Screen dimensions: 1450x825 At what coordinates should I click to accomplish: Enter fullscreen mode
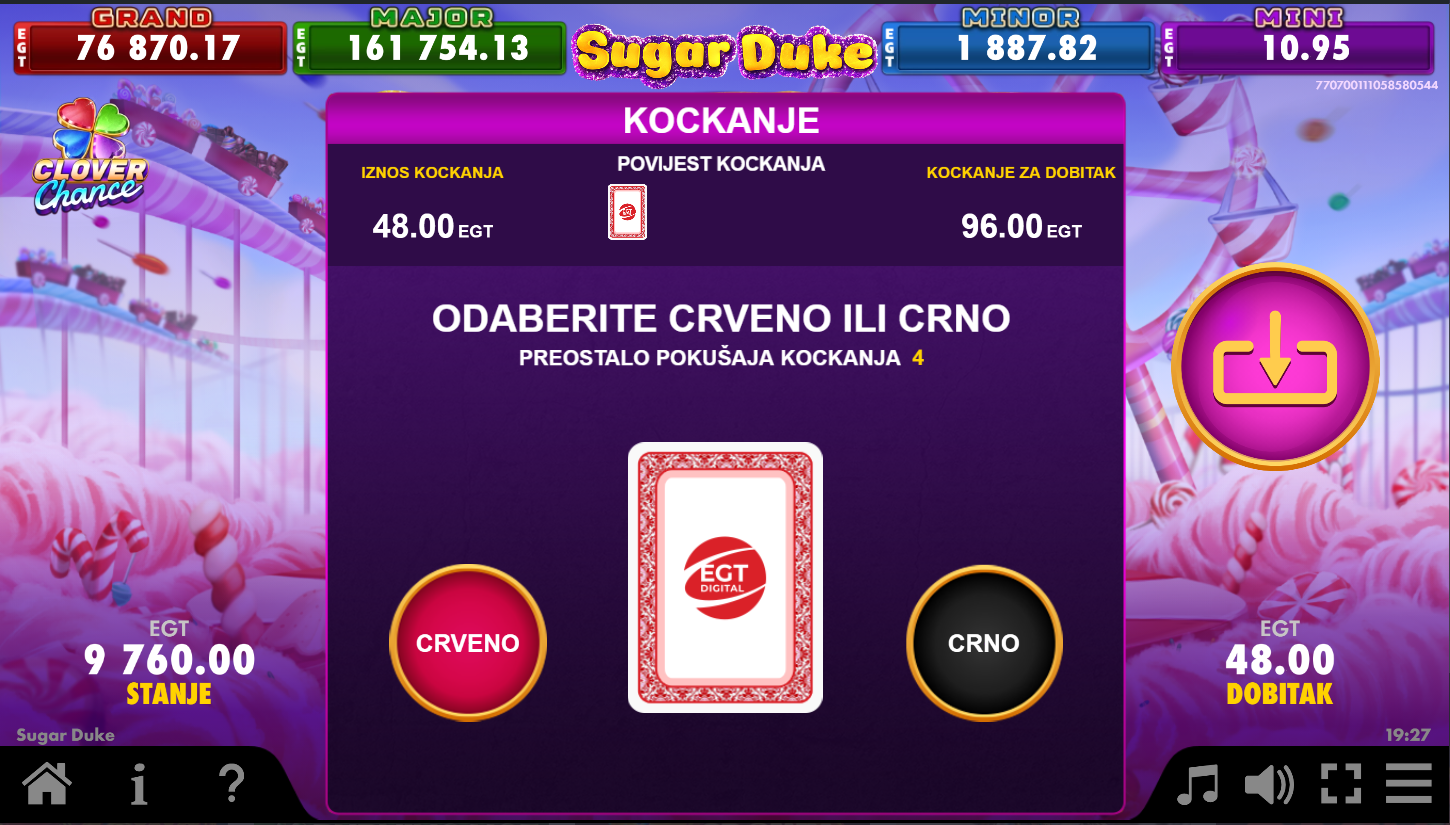tap(1341, 784)
